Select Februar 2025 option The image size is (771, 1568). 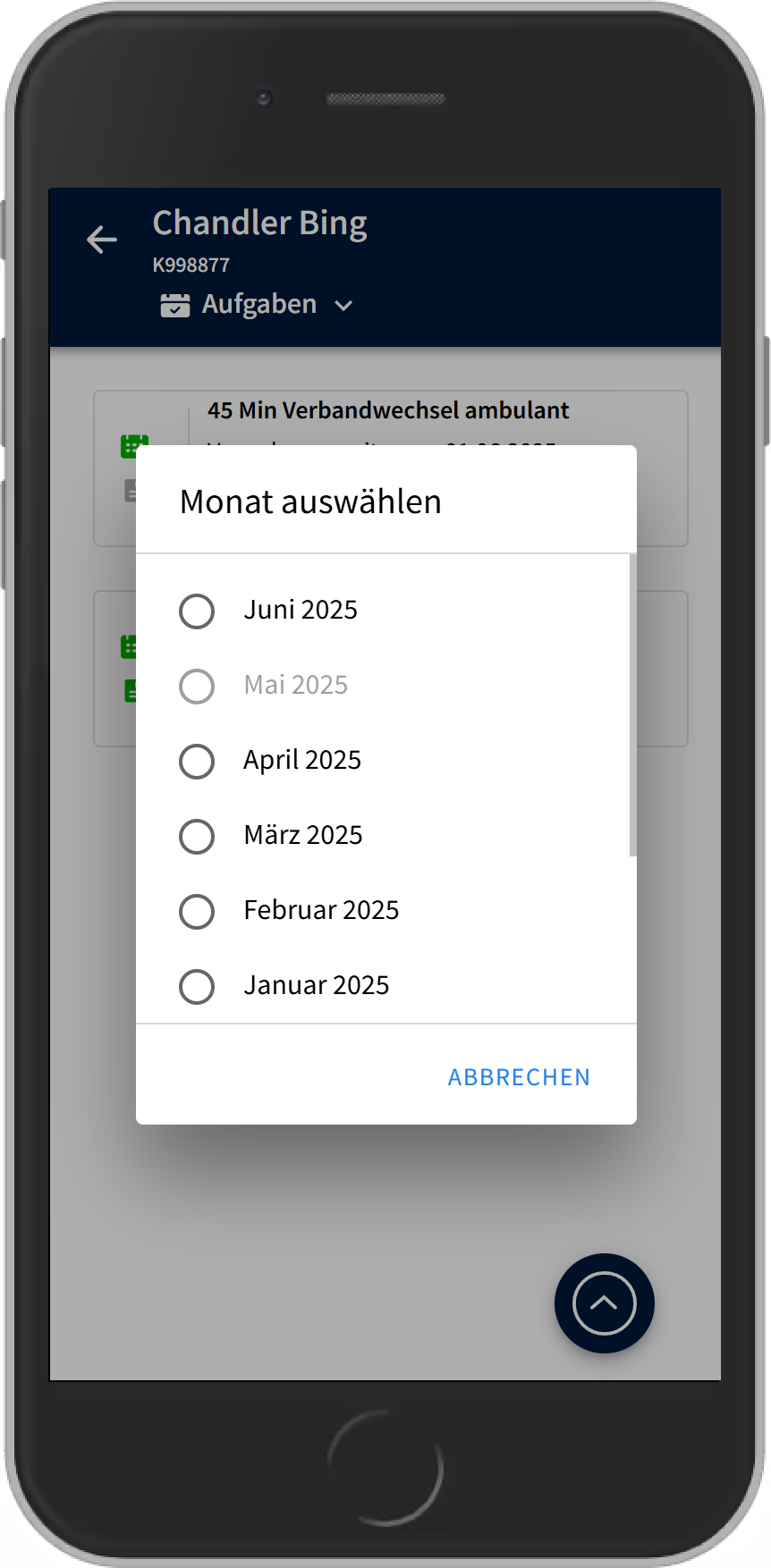[197, 912]
